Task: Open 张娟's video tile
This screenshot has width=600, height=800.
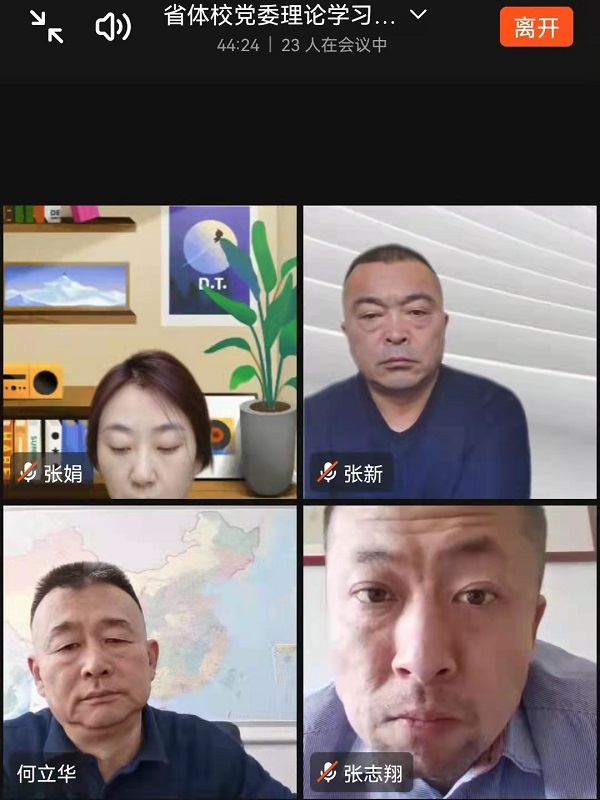Action: click(x=150, y=352)
